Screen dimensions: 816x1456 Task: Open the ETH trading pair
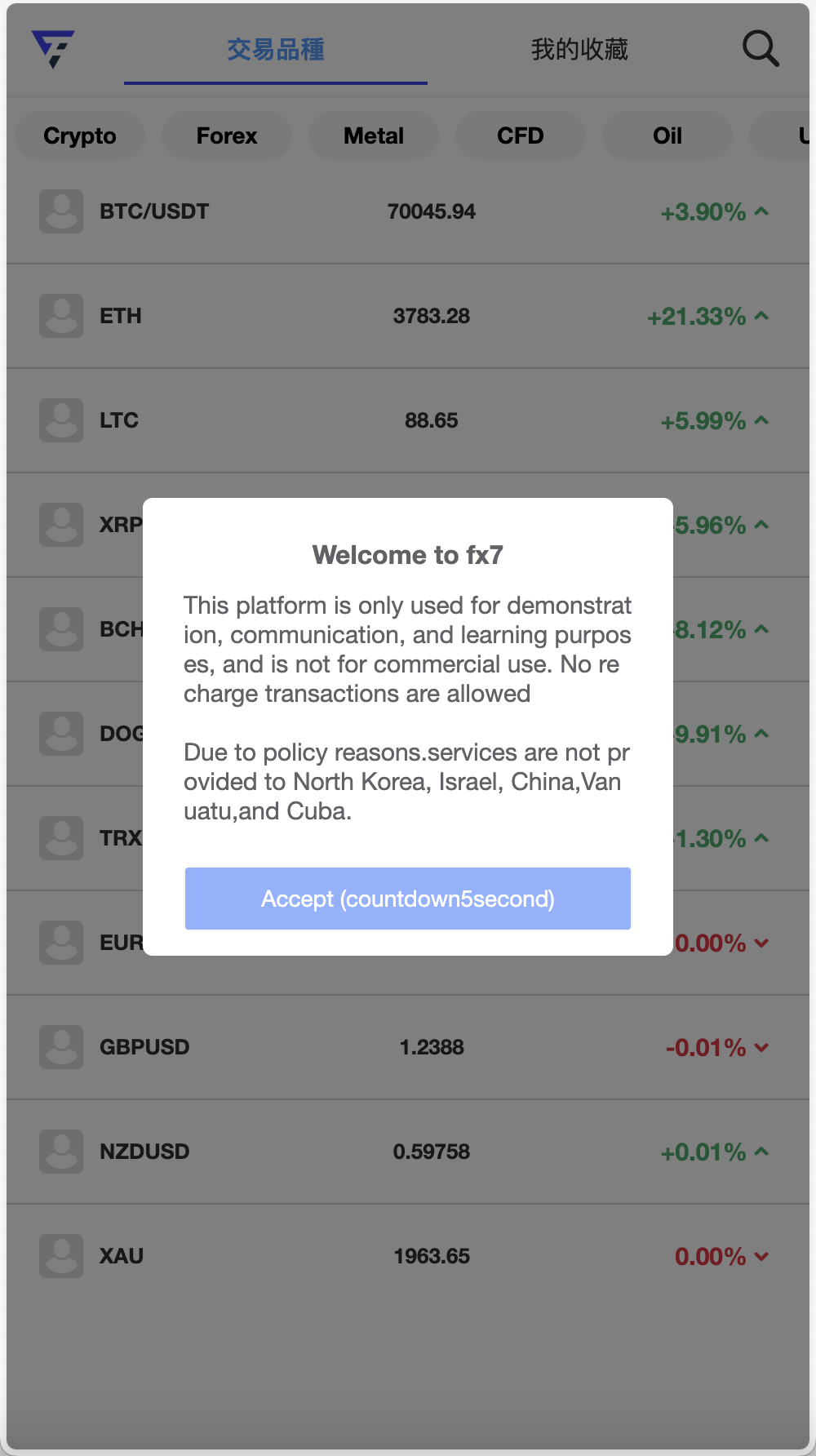408,316
